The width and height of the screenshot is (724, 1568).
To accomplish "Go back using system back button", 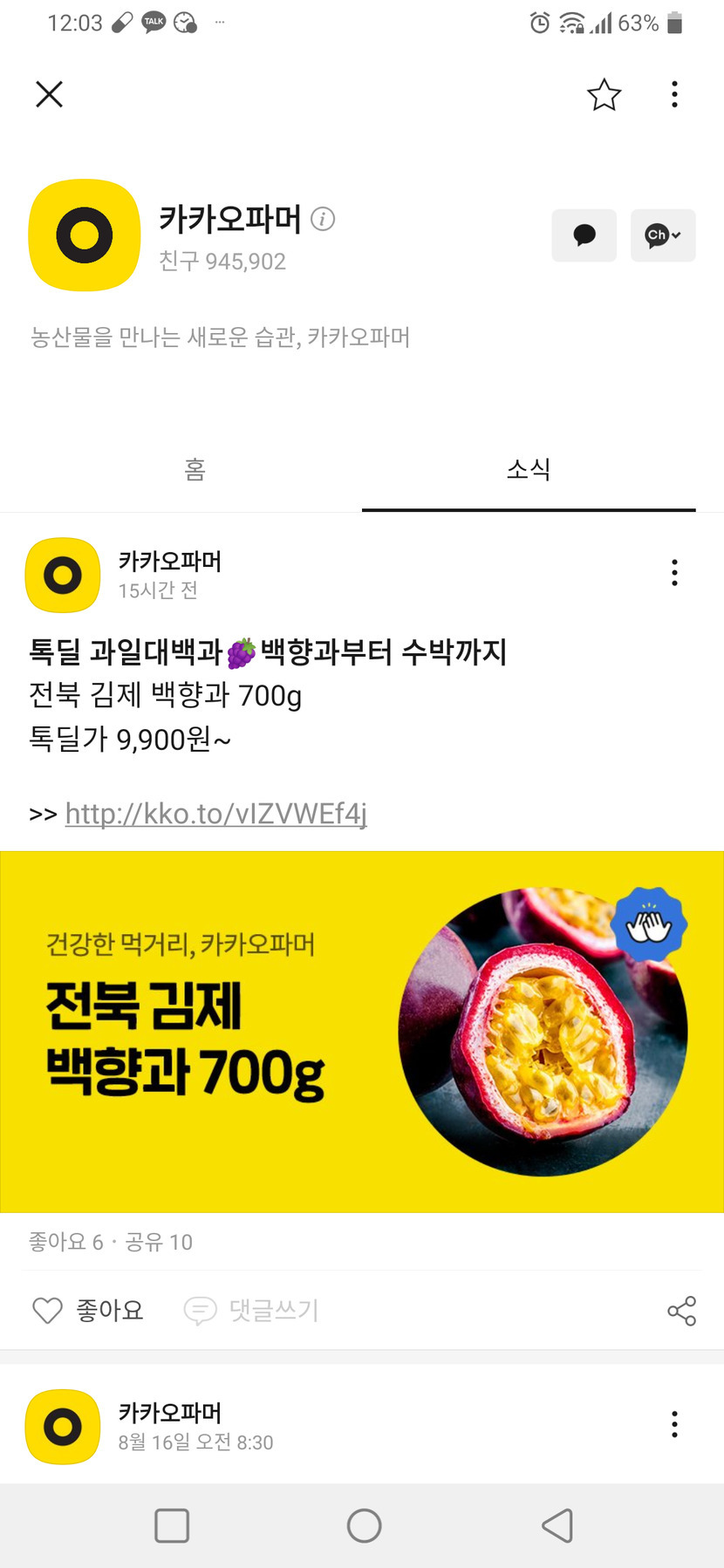I will (557, 1525).
